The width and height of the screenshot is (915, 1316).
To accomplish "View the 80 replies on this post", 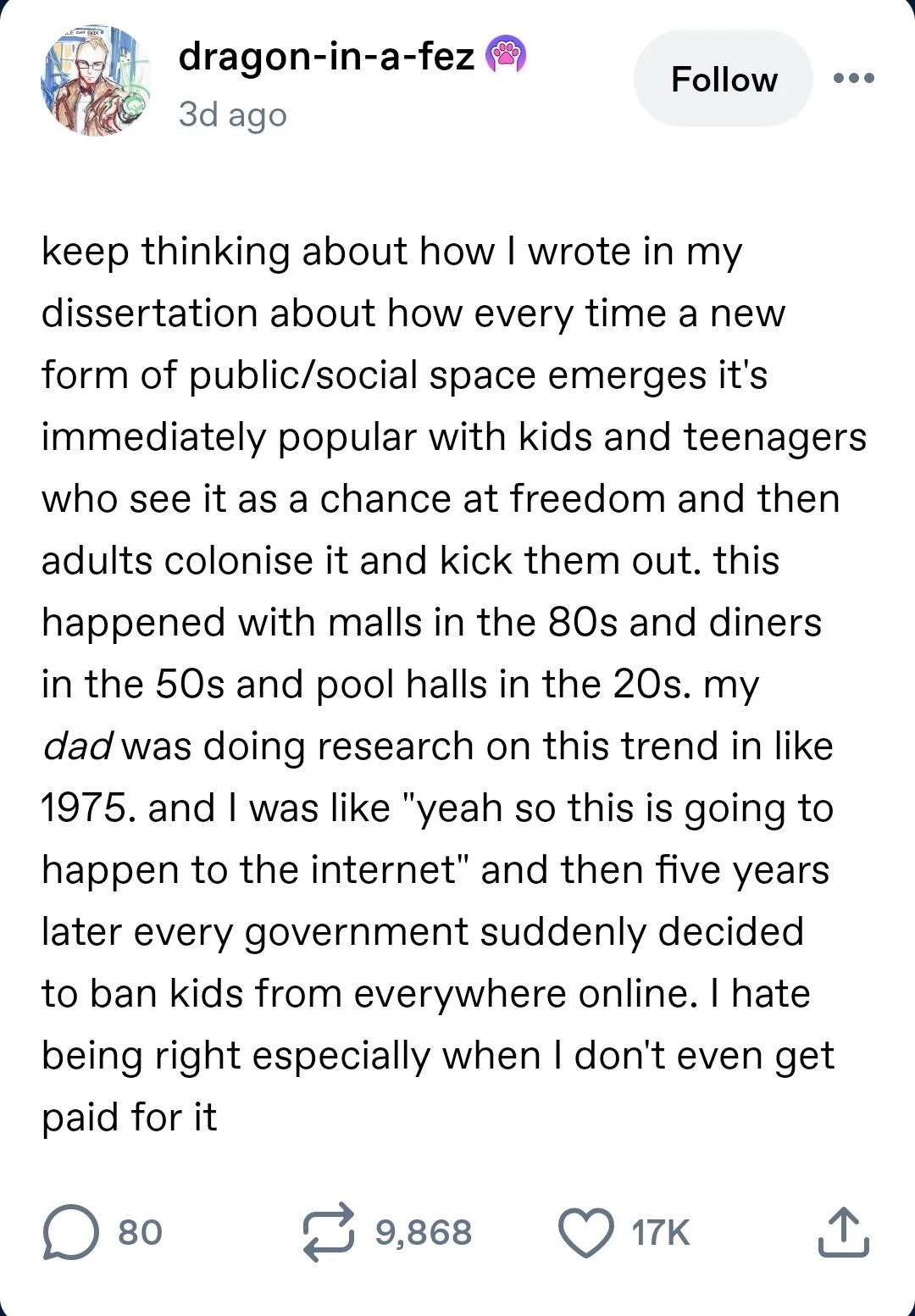I will tap(71, 1231).
